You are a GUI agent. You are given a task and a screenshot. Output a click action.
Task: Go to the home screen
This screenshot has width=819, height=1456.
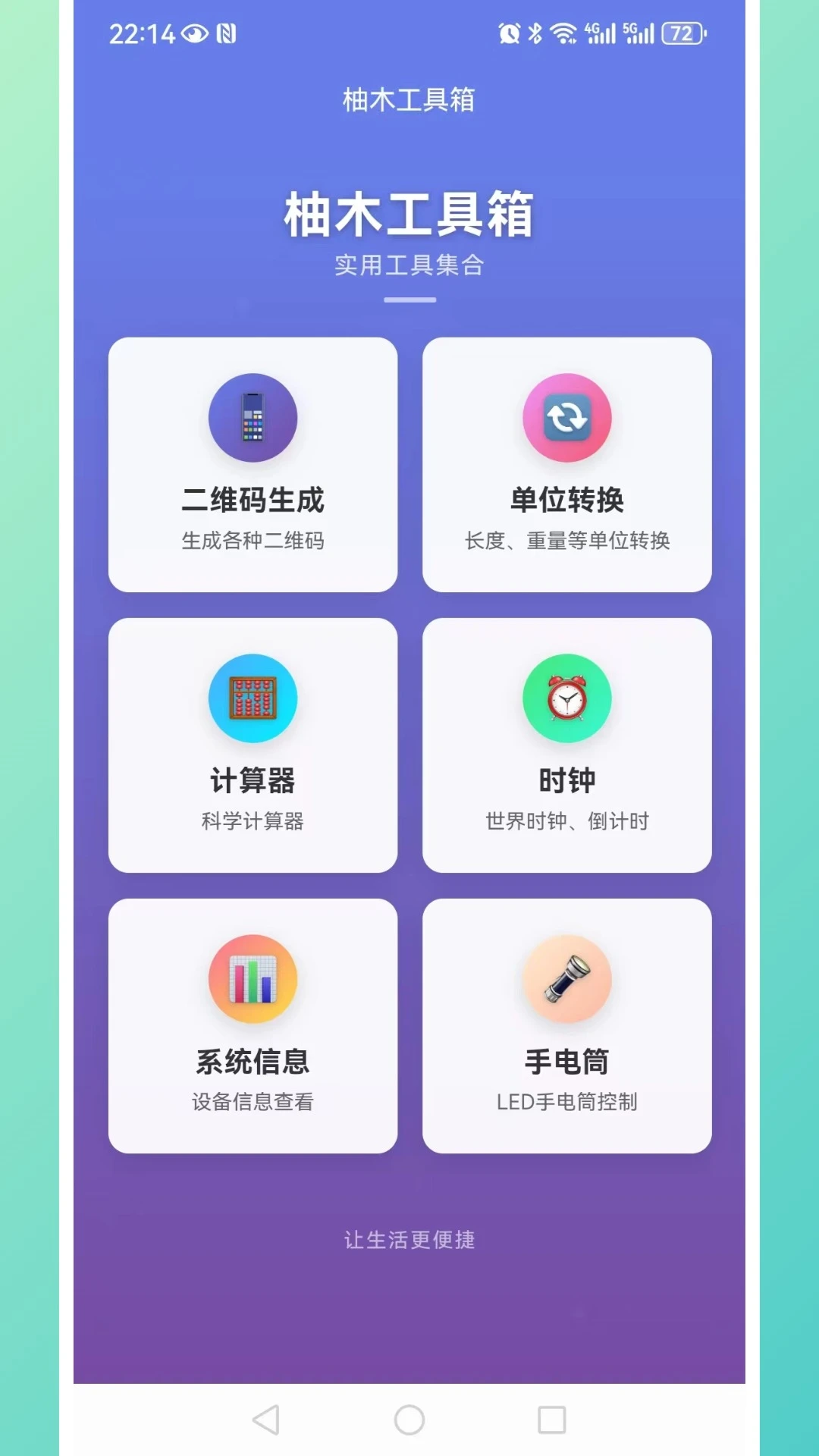[x=409, y=1420]
